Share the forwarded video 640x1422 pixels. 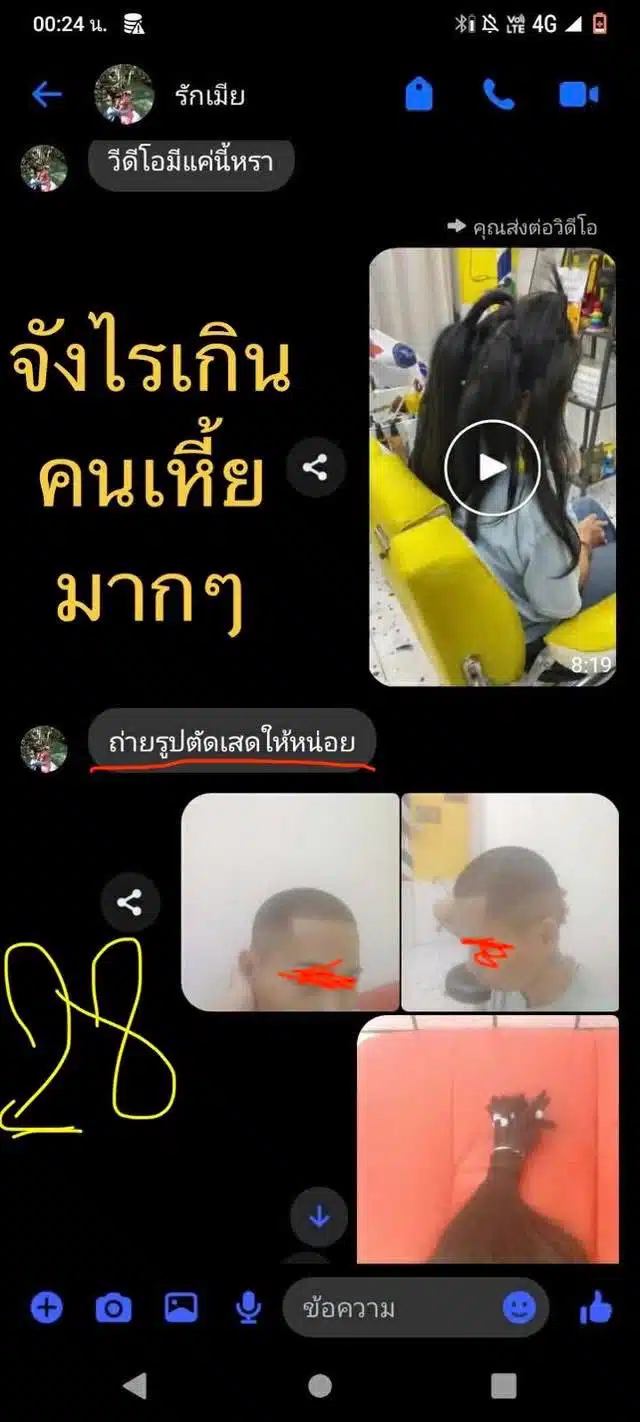point(316,467)
